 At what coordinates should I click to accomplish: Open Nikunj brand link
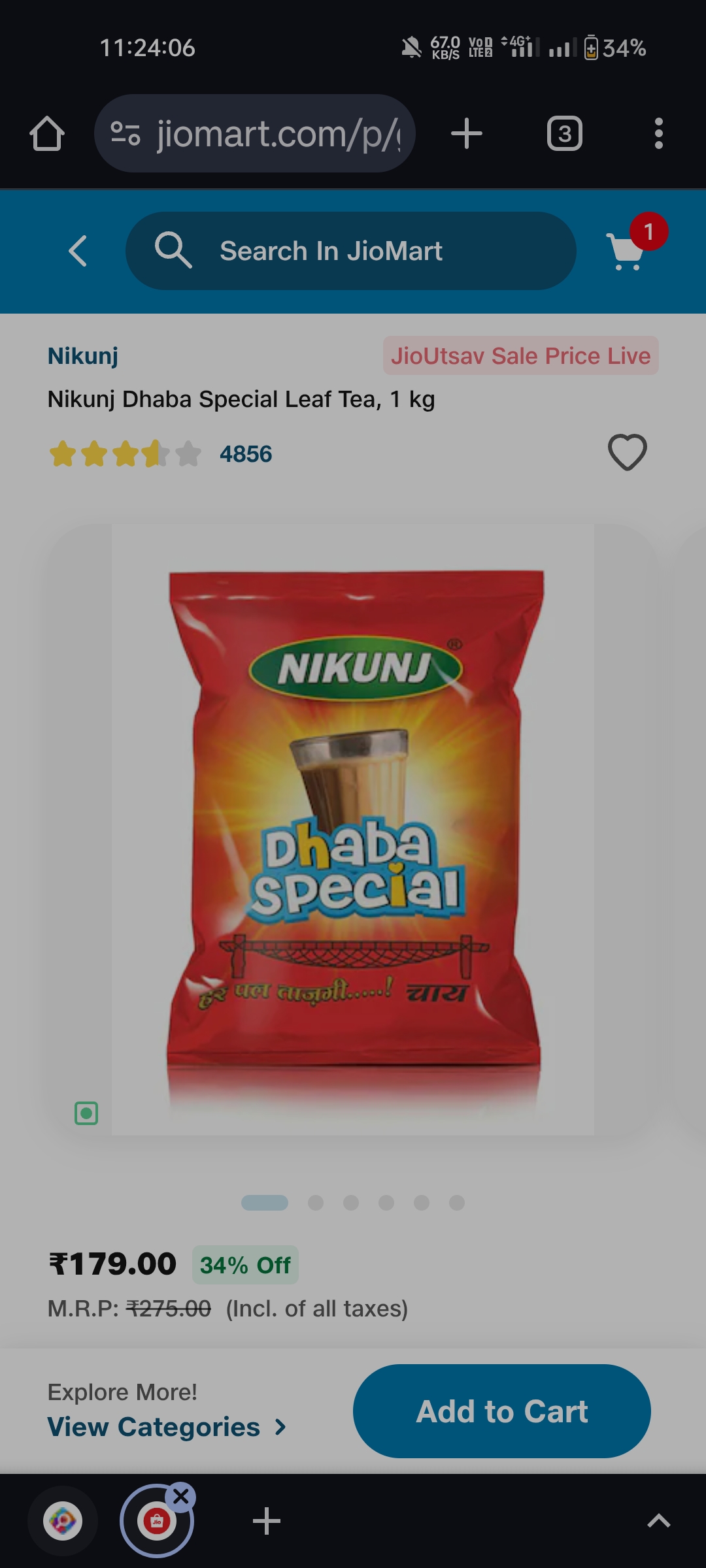[83, 356]
